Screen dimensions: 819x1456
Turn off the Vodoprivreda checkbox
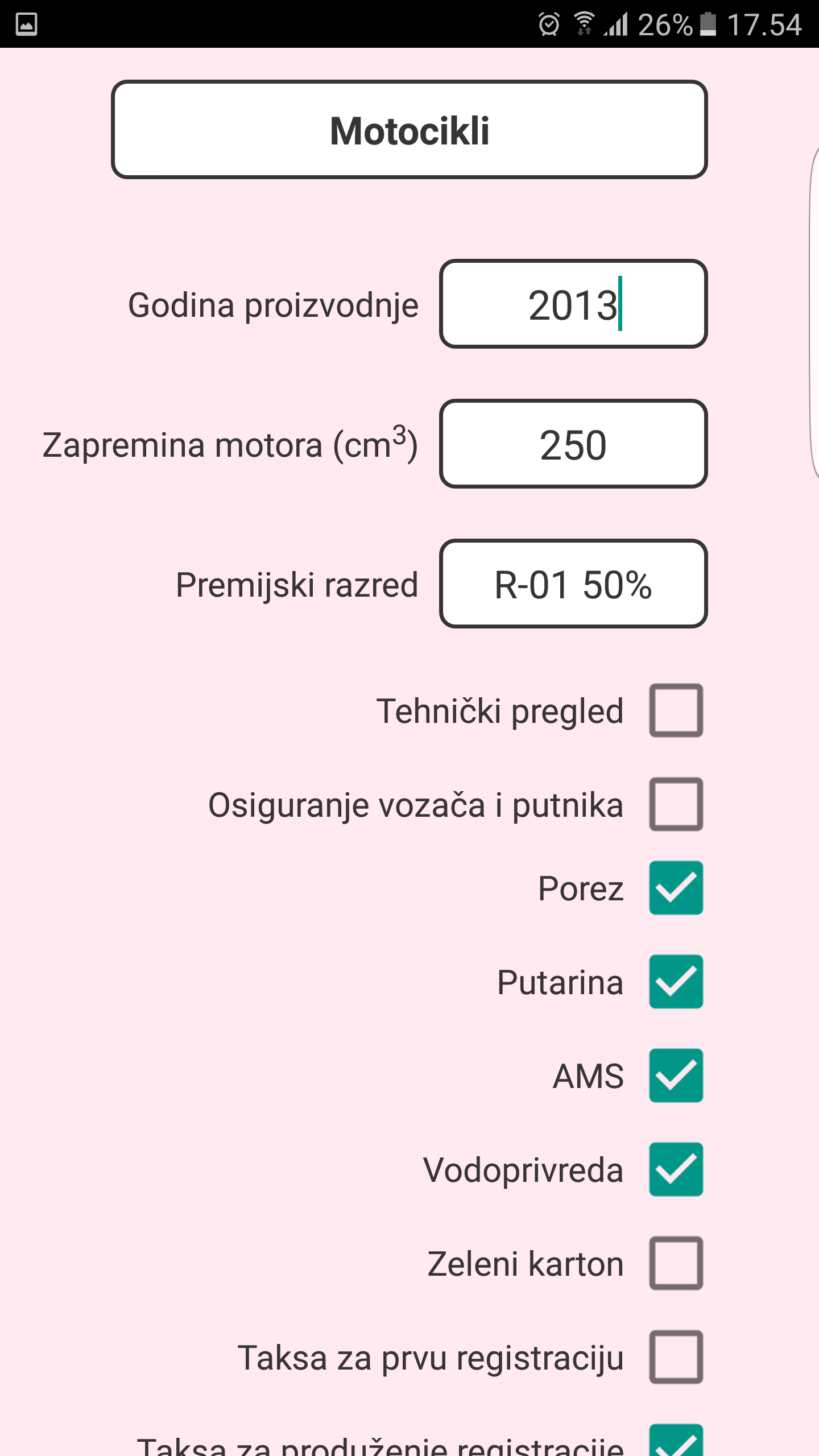click(x=676, y=1169)
